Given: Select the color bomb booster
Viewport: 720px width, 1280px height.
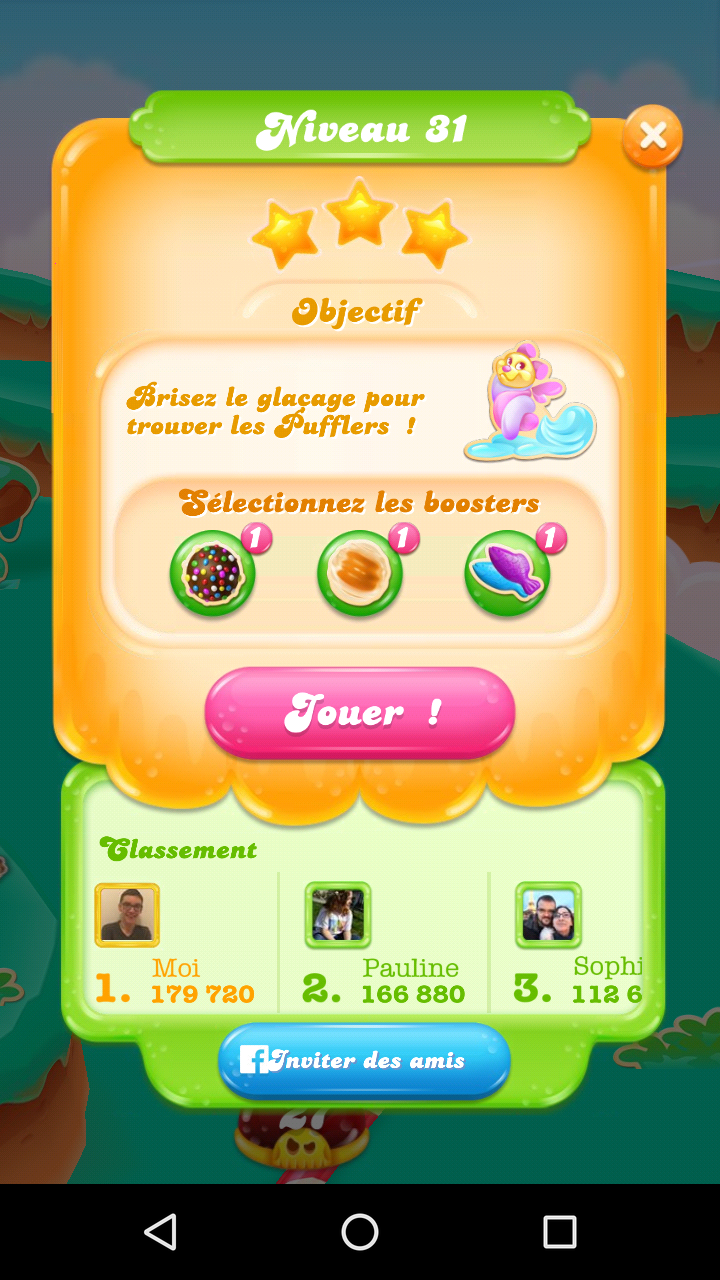Looking at the screenshot, I should coord(212,574).
